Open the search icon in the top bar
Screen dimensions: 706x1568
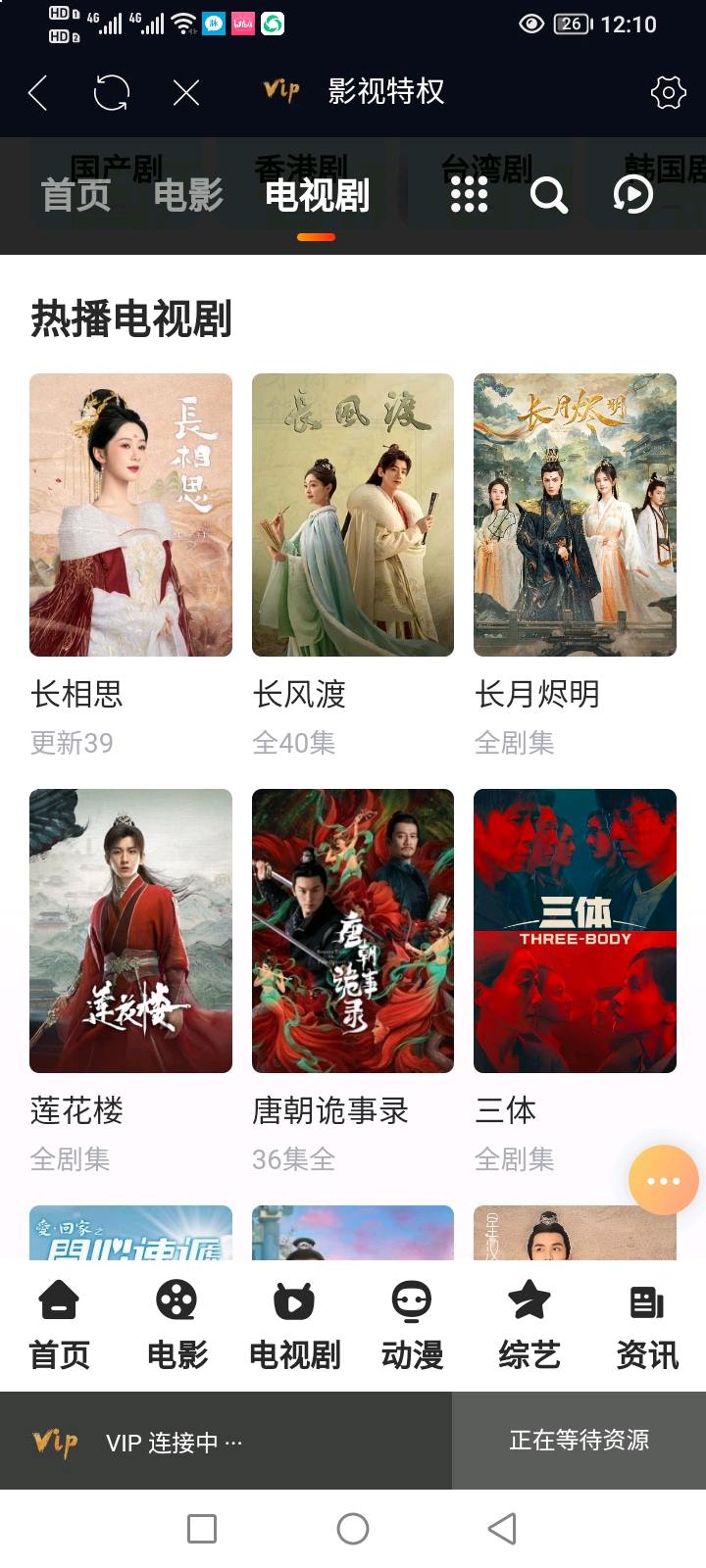point(548,196)
